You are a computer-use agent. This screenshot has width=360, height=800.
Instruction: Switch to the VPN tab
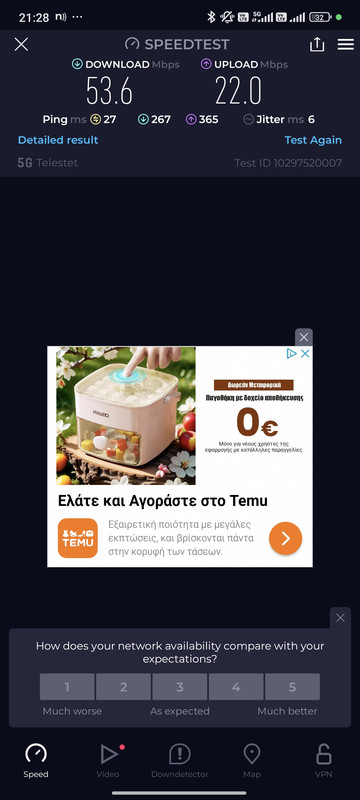click(x=324, y=760)
